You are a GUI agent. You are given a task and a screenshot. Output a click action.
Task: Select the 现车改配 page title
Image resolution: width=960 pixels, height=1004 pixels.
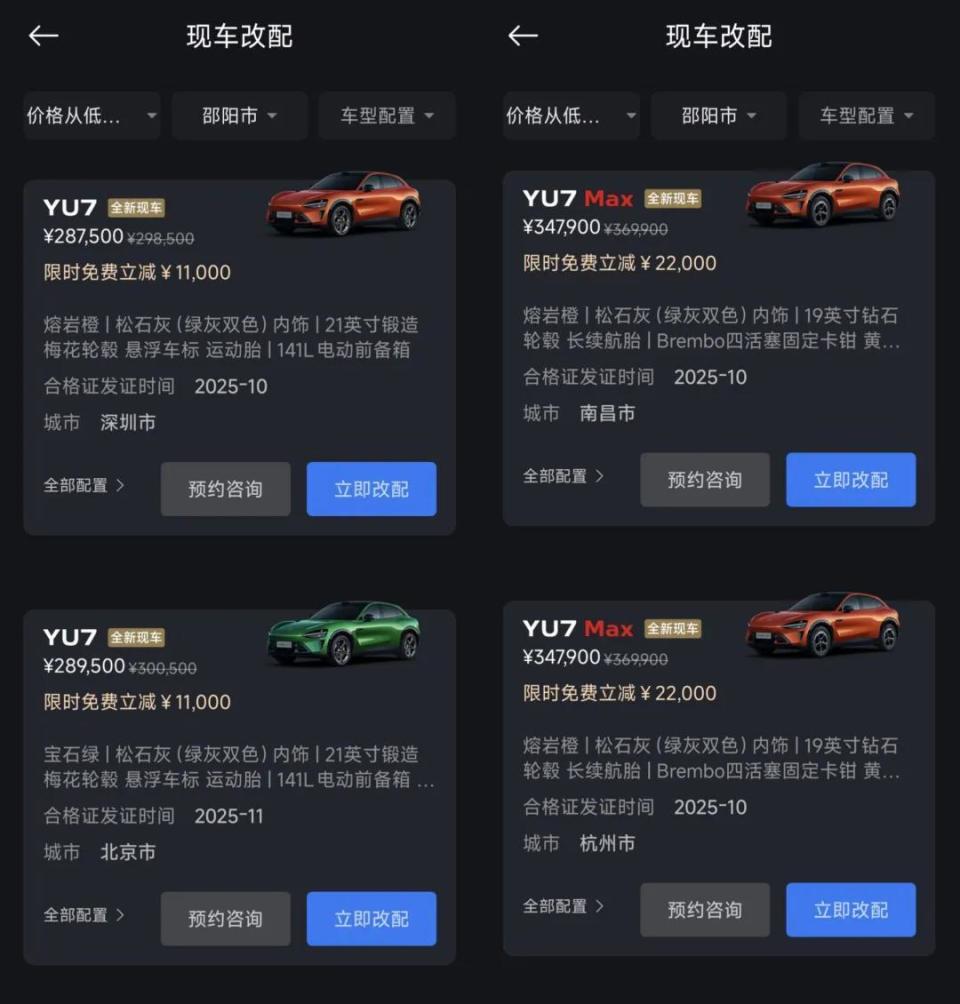[x=240, y=36]
